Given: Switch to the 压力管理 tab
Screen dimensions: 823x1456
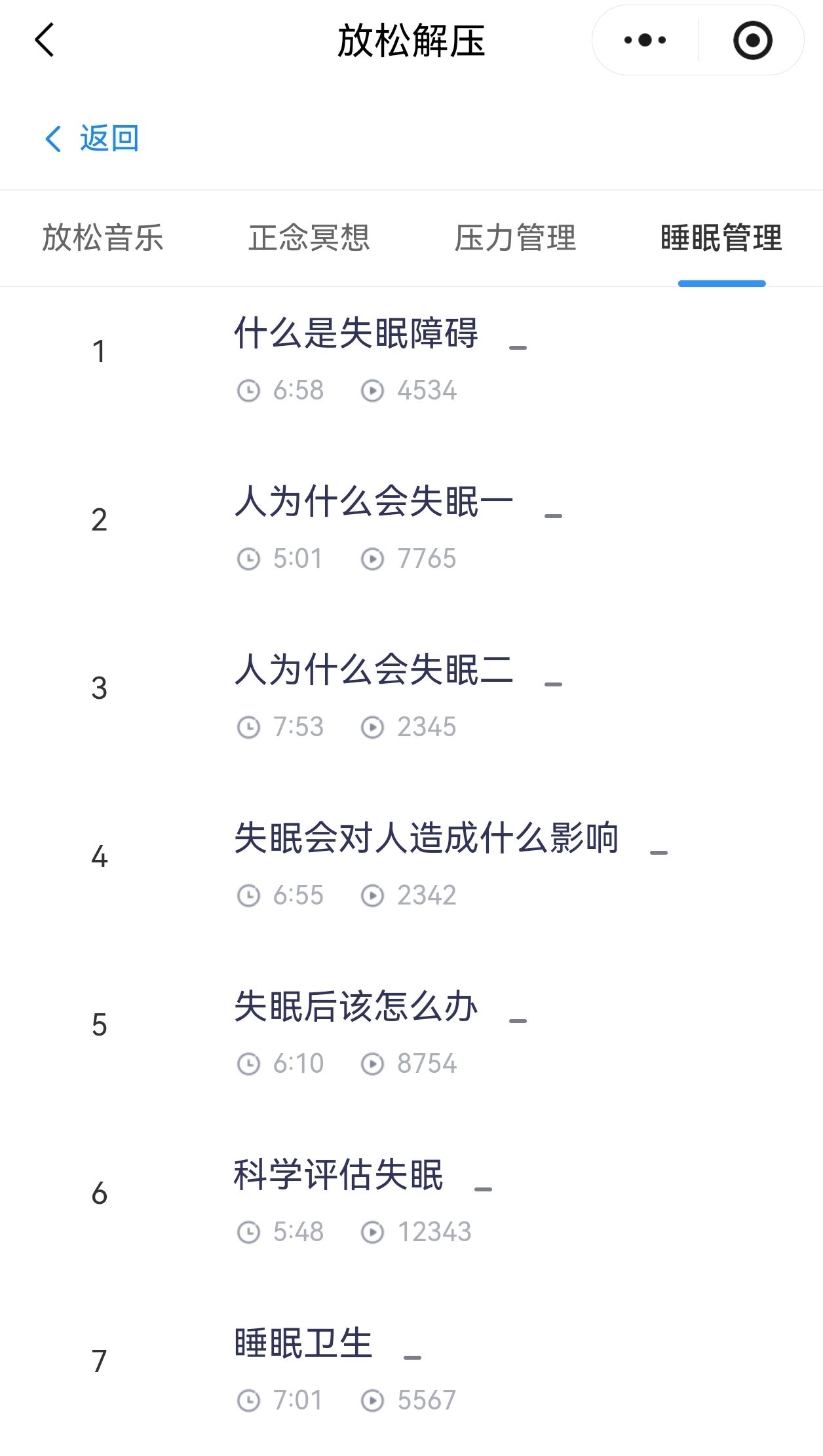Looking at the screenshot, I should [x=515, y=237].
